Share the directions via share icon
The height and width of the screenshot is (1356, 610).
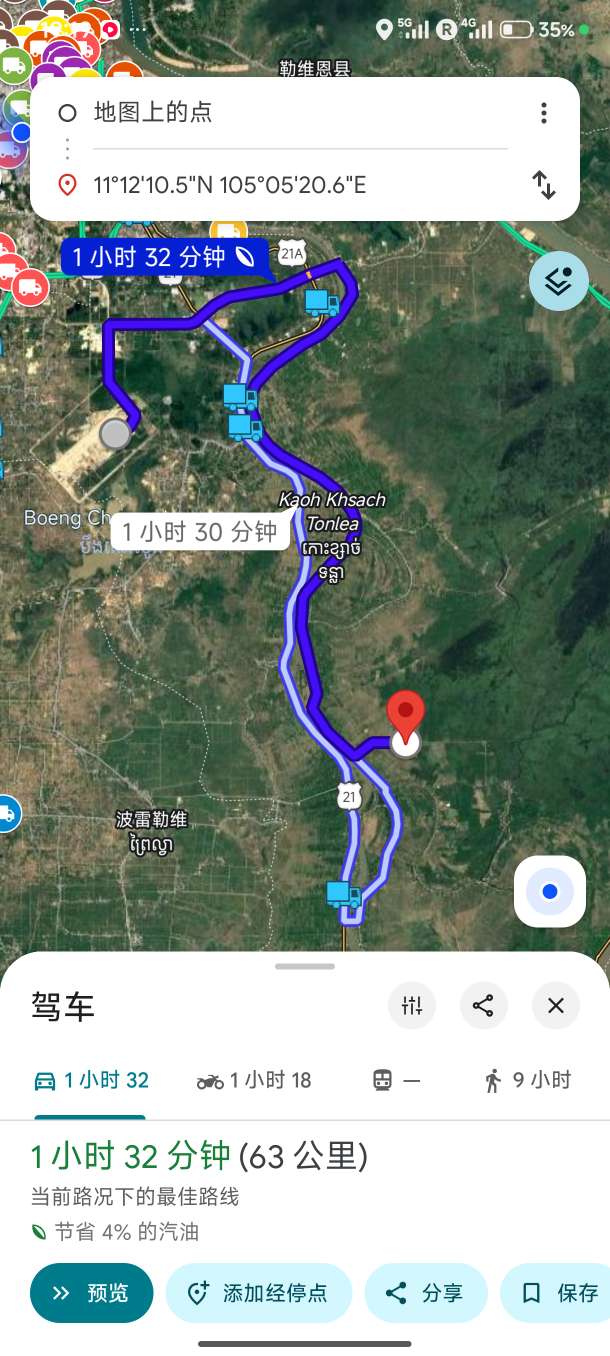[484, 1006]
